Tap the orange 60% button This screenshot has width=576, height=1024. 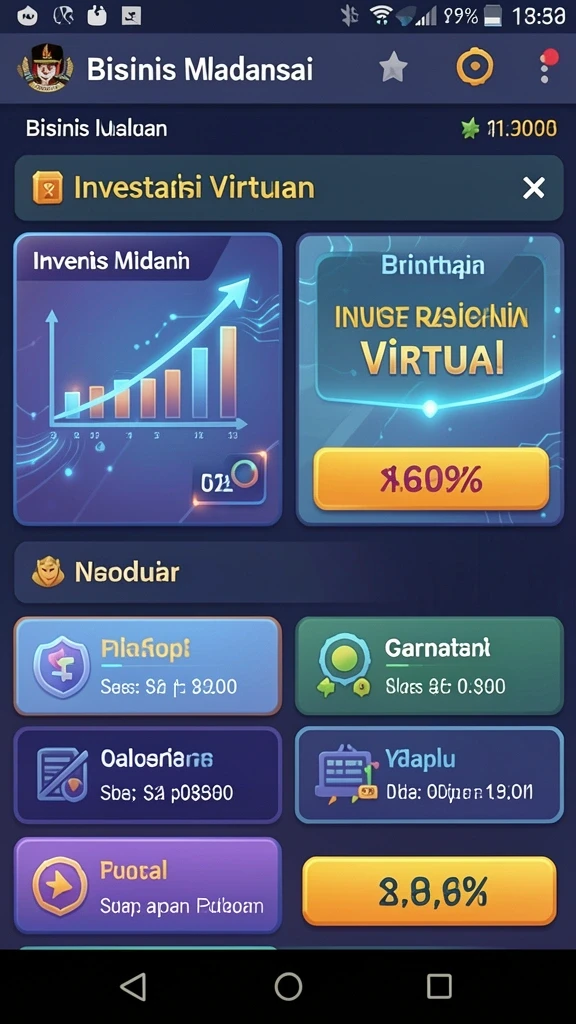431,480
